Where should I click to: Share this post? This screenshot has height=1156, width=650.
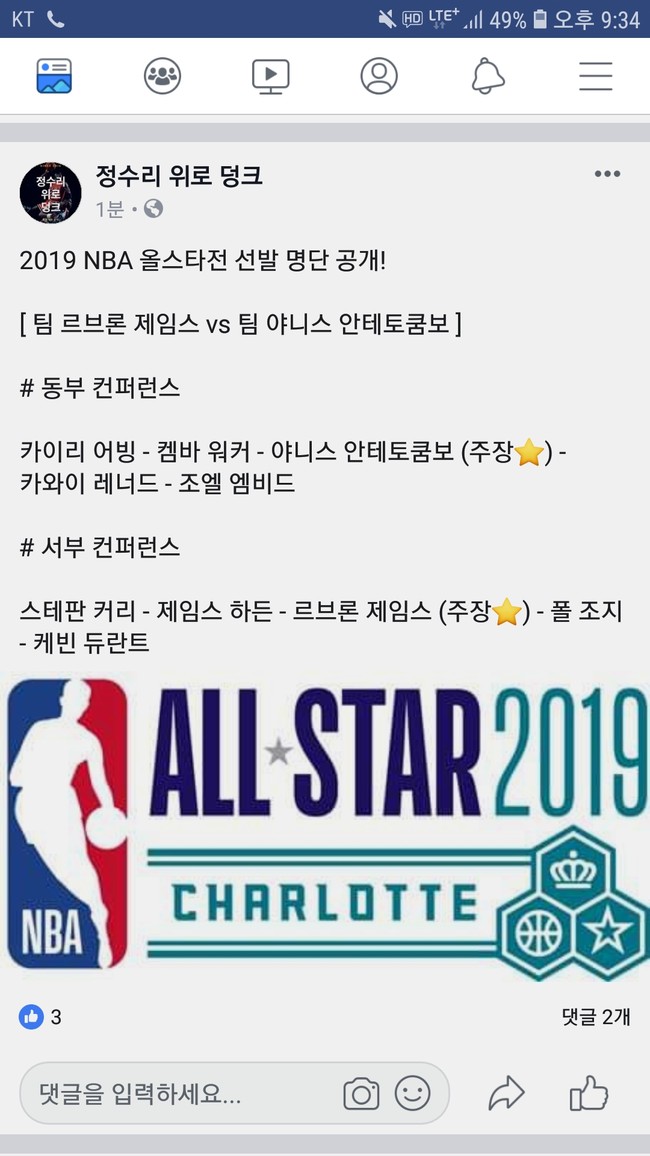506,1093
